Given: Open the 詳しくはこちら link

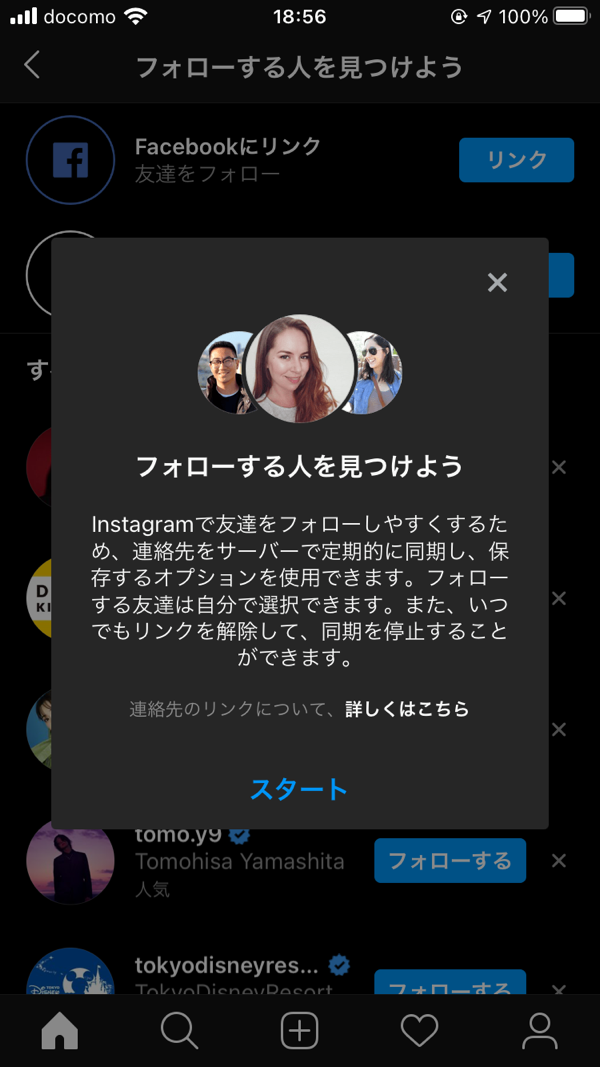Looking at the screenshot, I should coord(407,709).
